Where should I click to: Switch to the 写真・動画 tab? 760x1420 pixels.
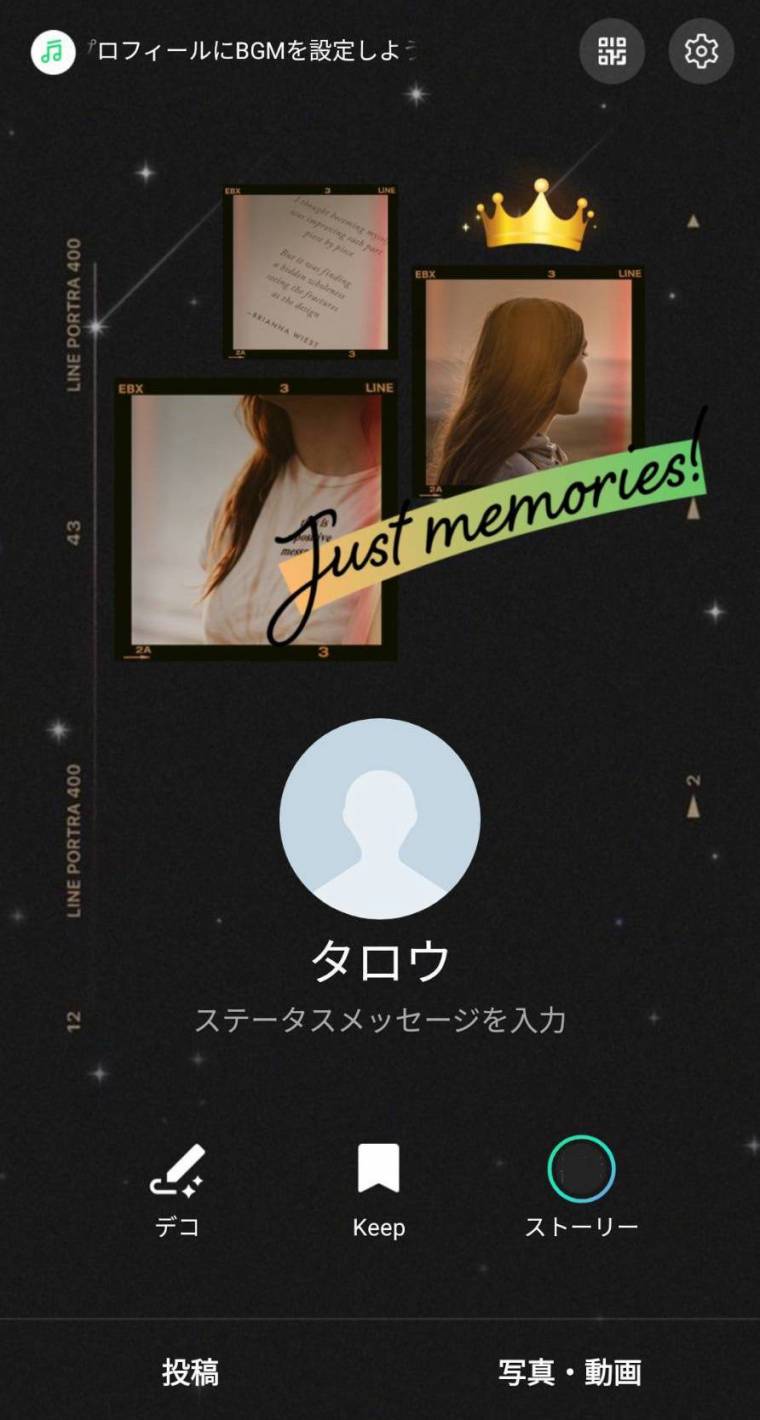(570, 1372)
